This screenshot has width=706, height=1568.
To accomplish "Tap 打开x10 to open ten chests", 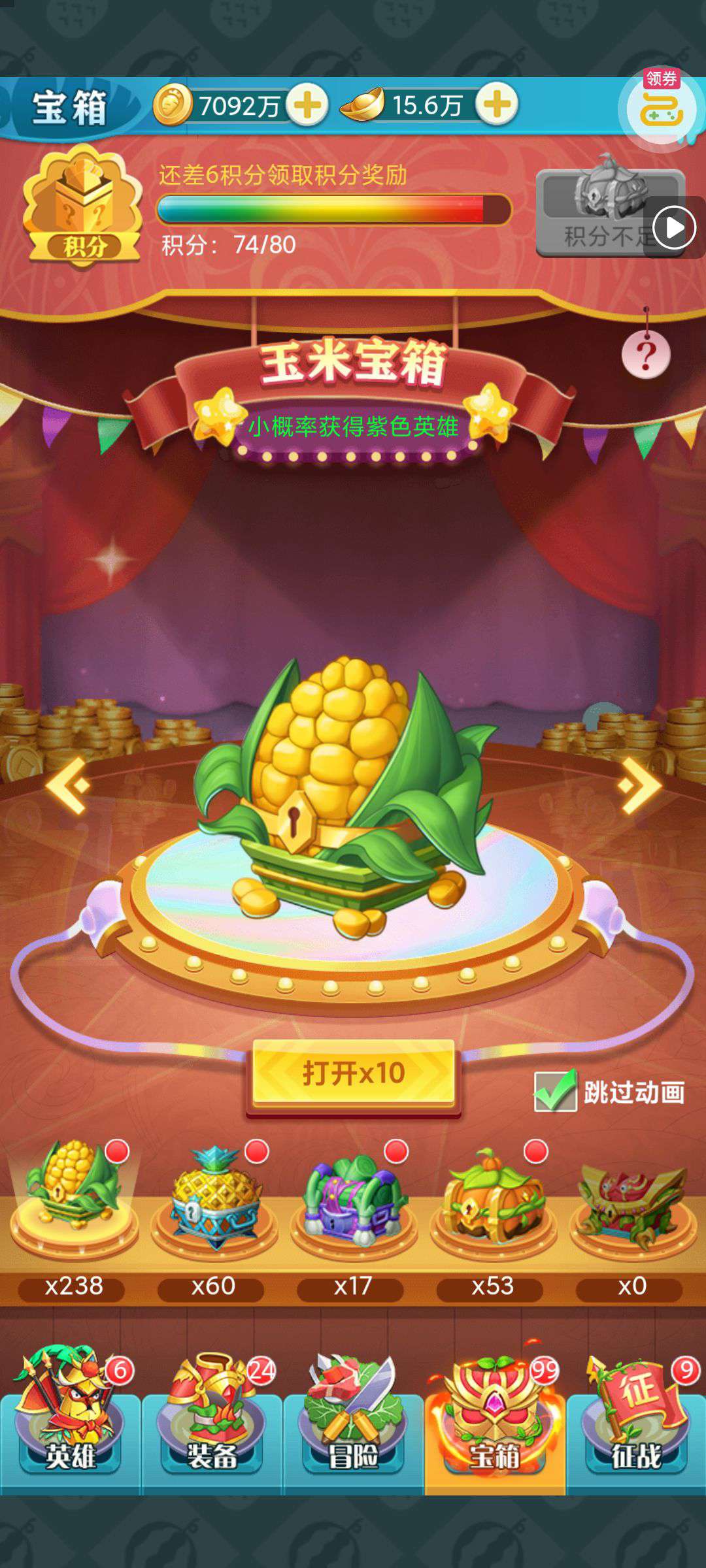I will point(354,1073).
